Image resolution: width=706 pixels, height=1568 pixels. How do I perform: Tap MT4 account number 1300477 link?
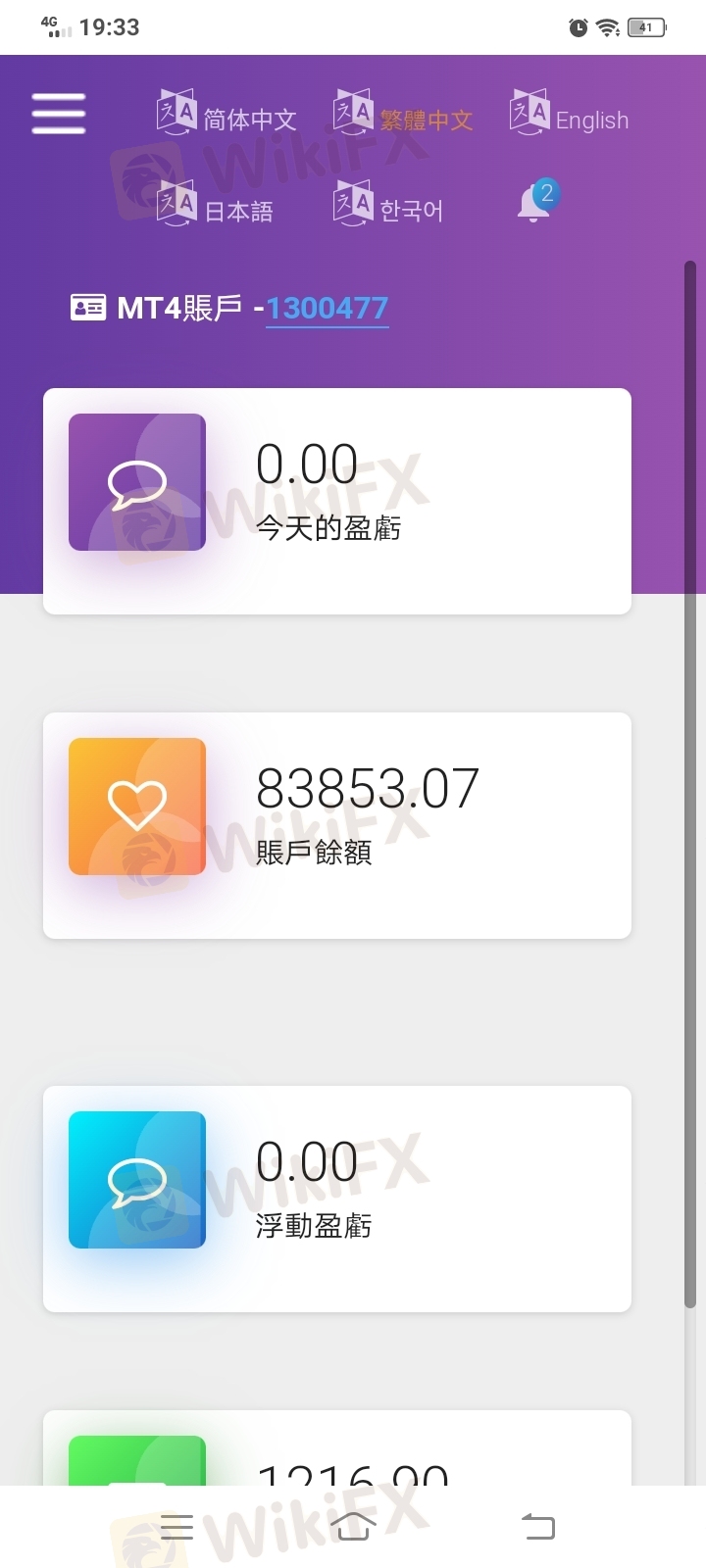tap(328, 309)
